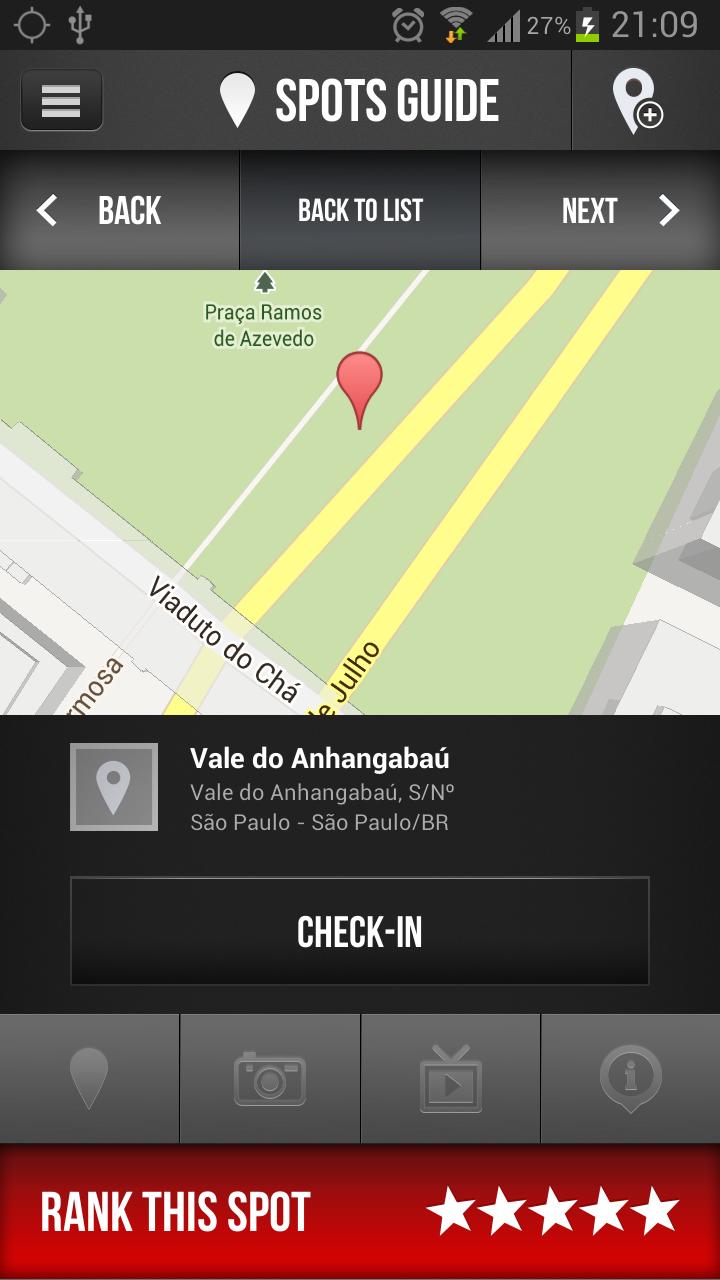Add a new spot with pin icon

tap(637, 101)
